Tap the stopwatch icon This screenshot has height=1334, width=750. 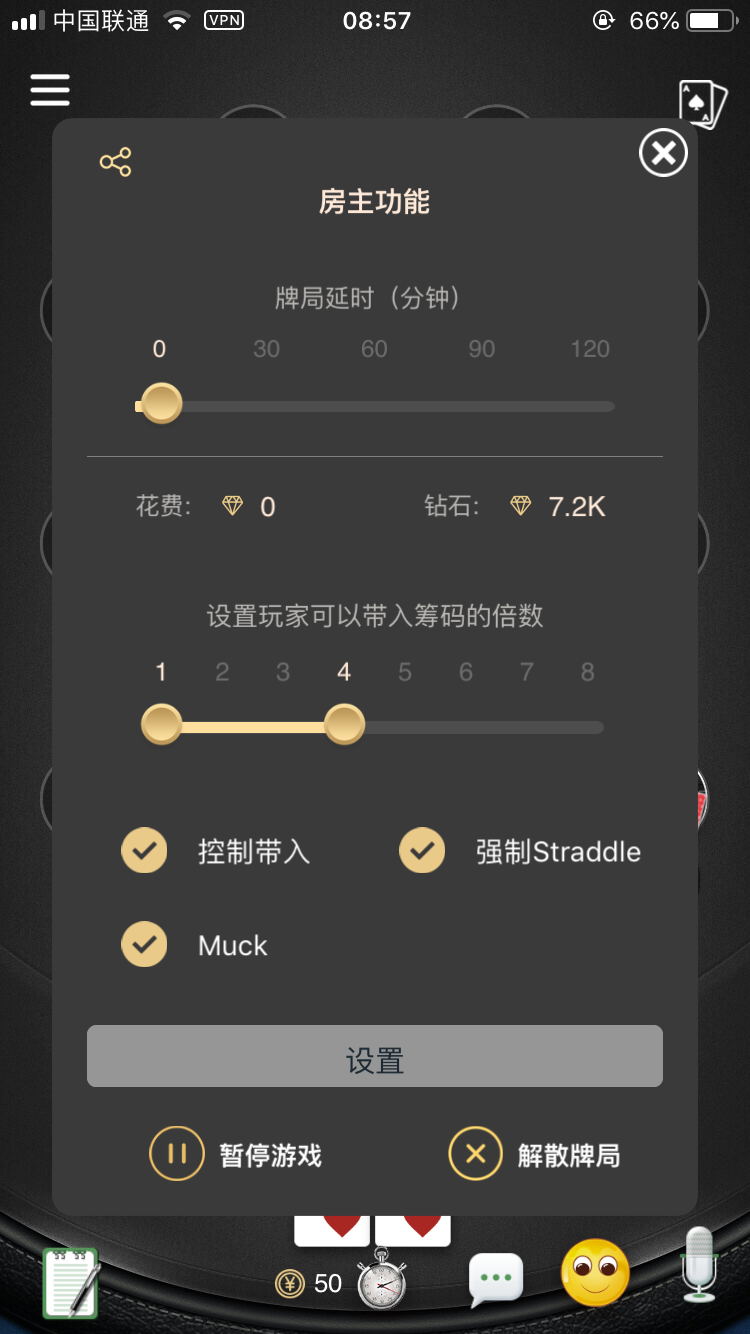[x=383, y=1279]
